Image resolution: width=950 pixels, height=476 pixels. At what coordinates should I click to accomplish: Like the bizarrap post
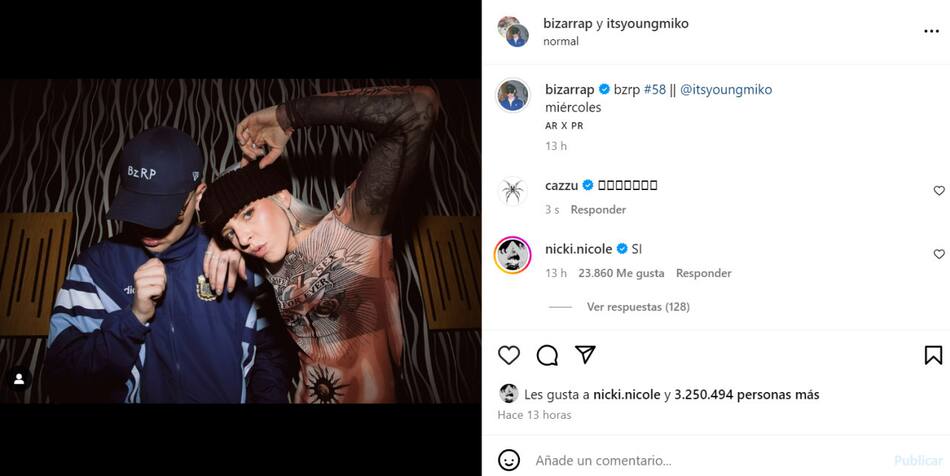coord(509,355)
